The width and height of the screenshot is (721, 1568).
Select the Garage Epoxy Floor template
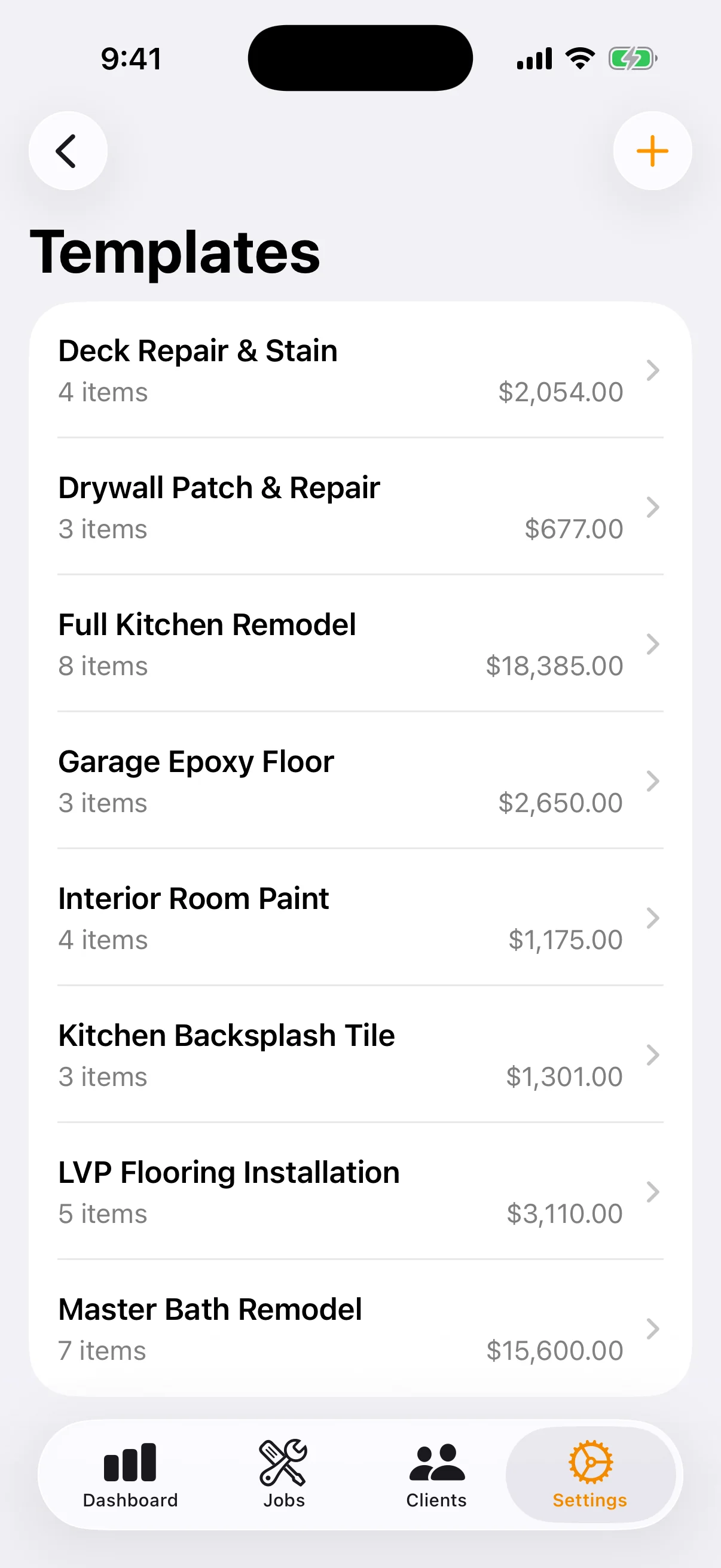[x=360, y=781]
